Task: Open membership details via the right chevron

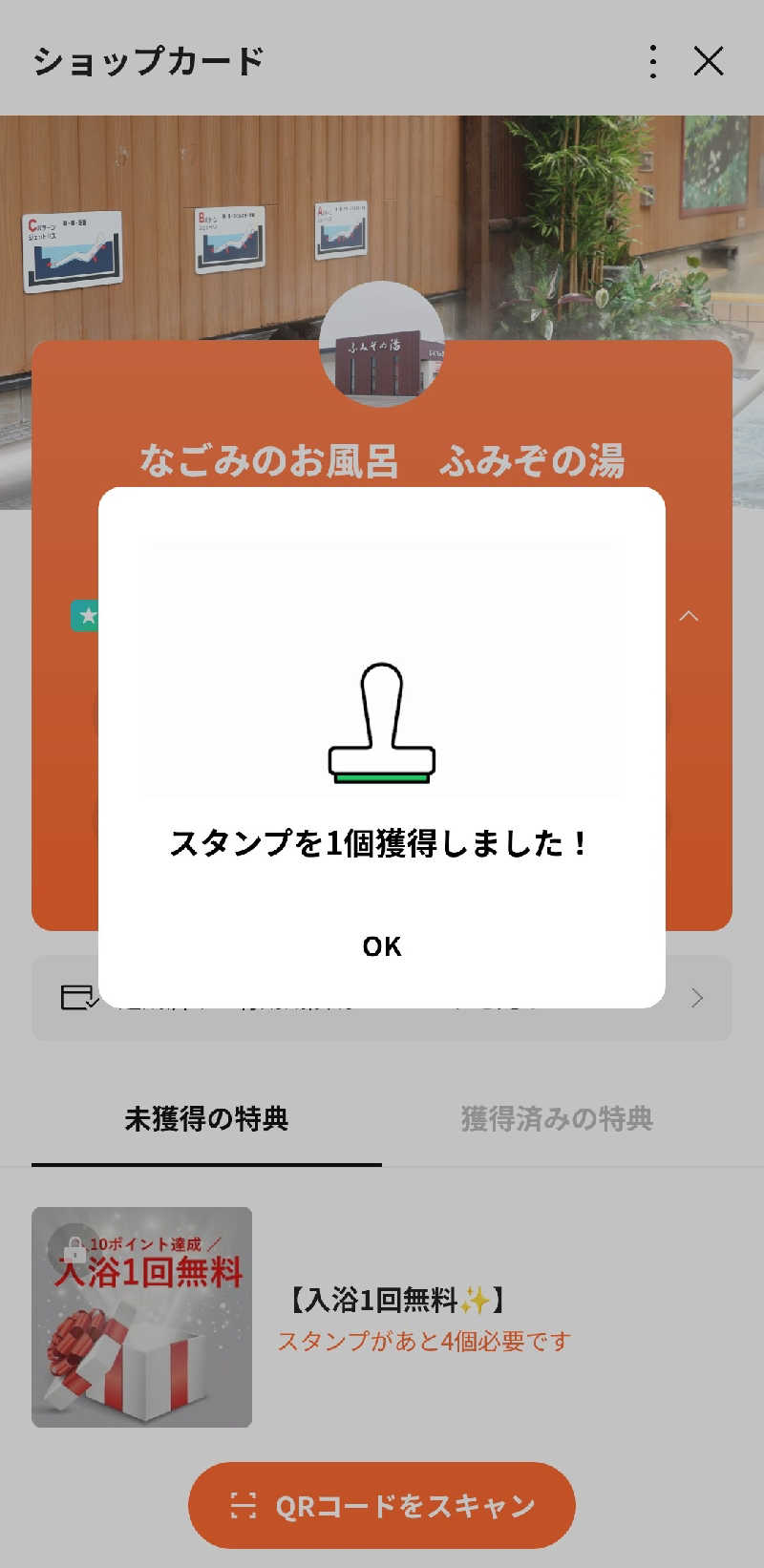Action: coord(696,997)
